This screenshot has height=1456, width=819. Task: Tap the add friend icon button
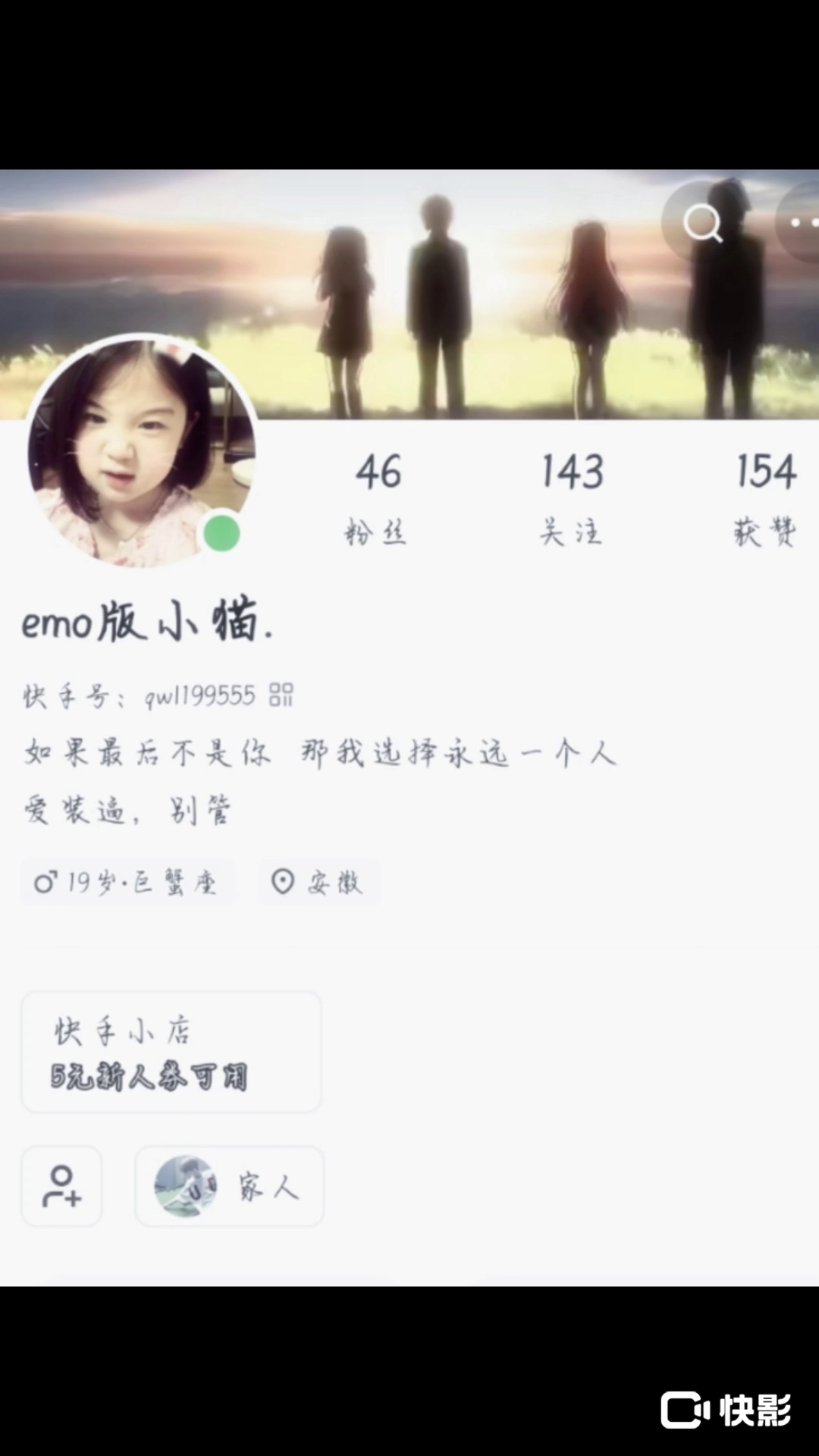pyautogui.click(x=61, y=1186)
